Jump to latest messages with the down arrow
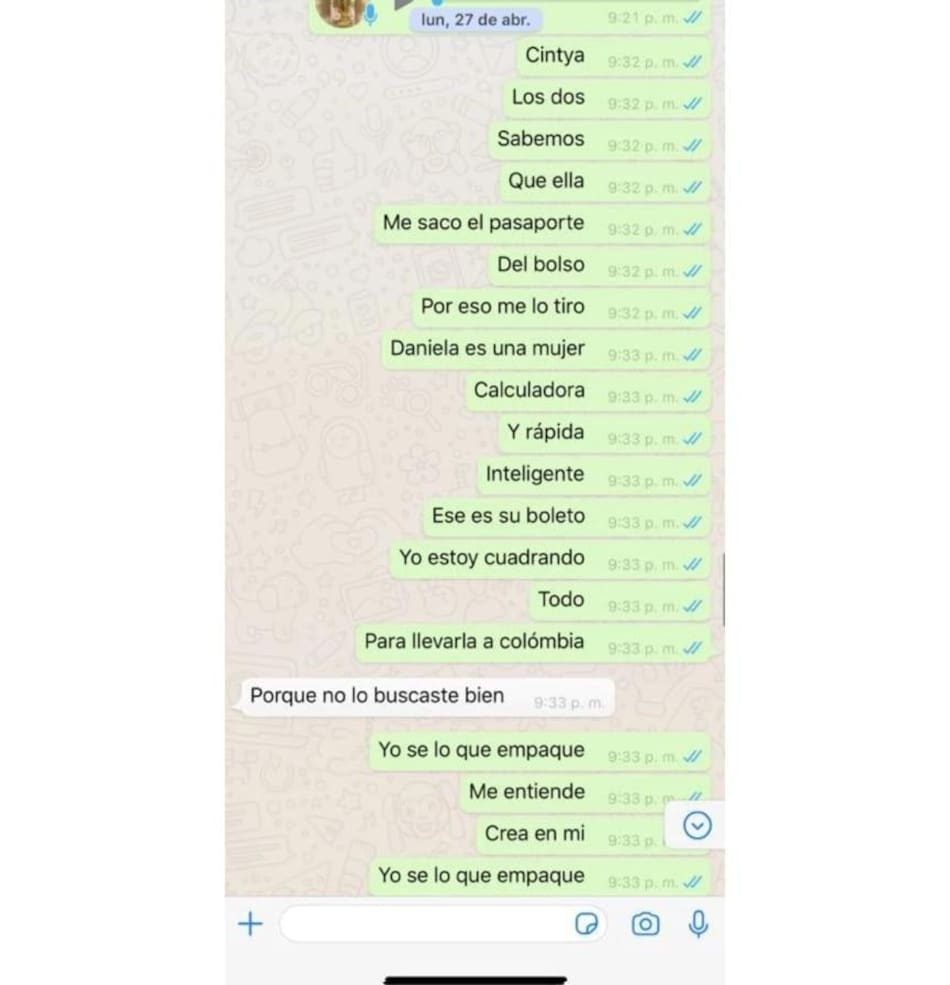This screenshot has height=985, width=950. (x=697, y=826)
